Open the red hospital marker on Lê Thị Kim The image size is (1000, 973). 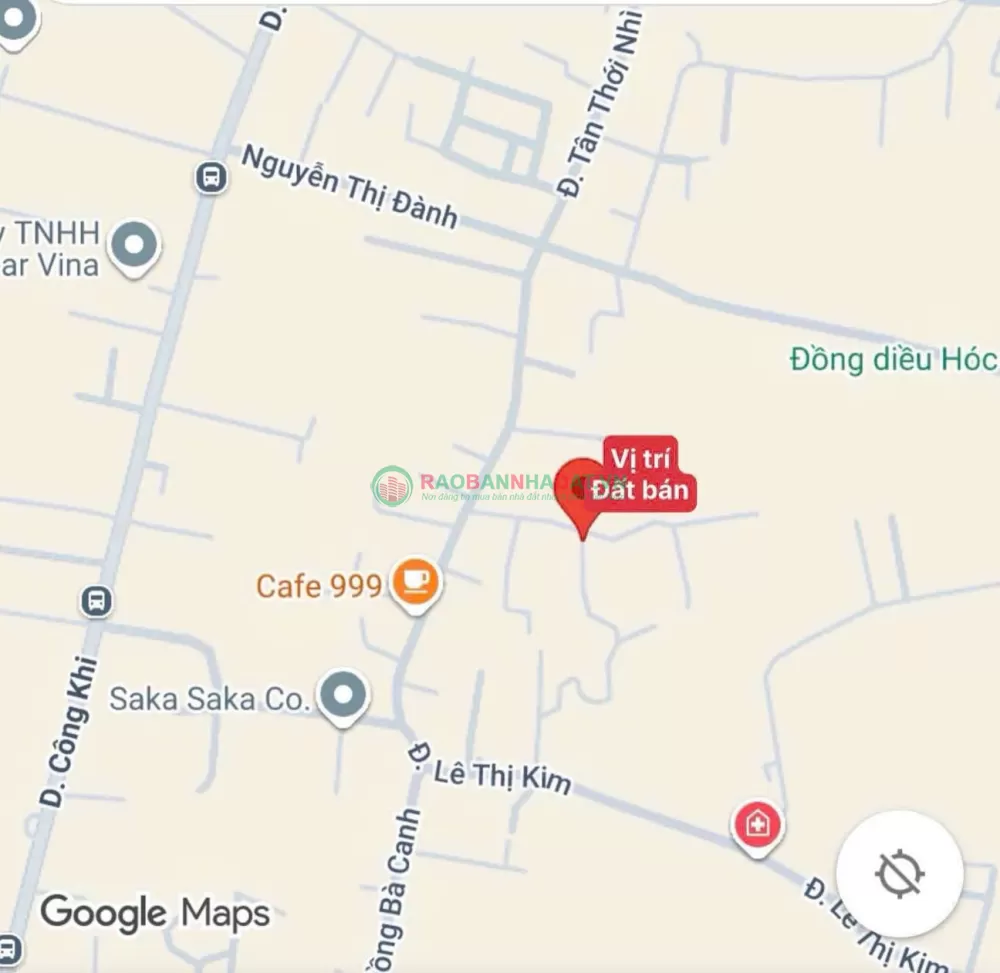pos(757,826)
